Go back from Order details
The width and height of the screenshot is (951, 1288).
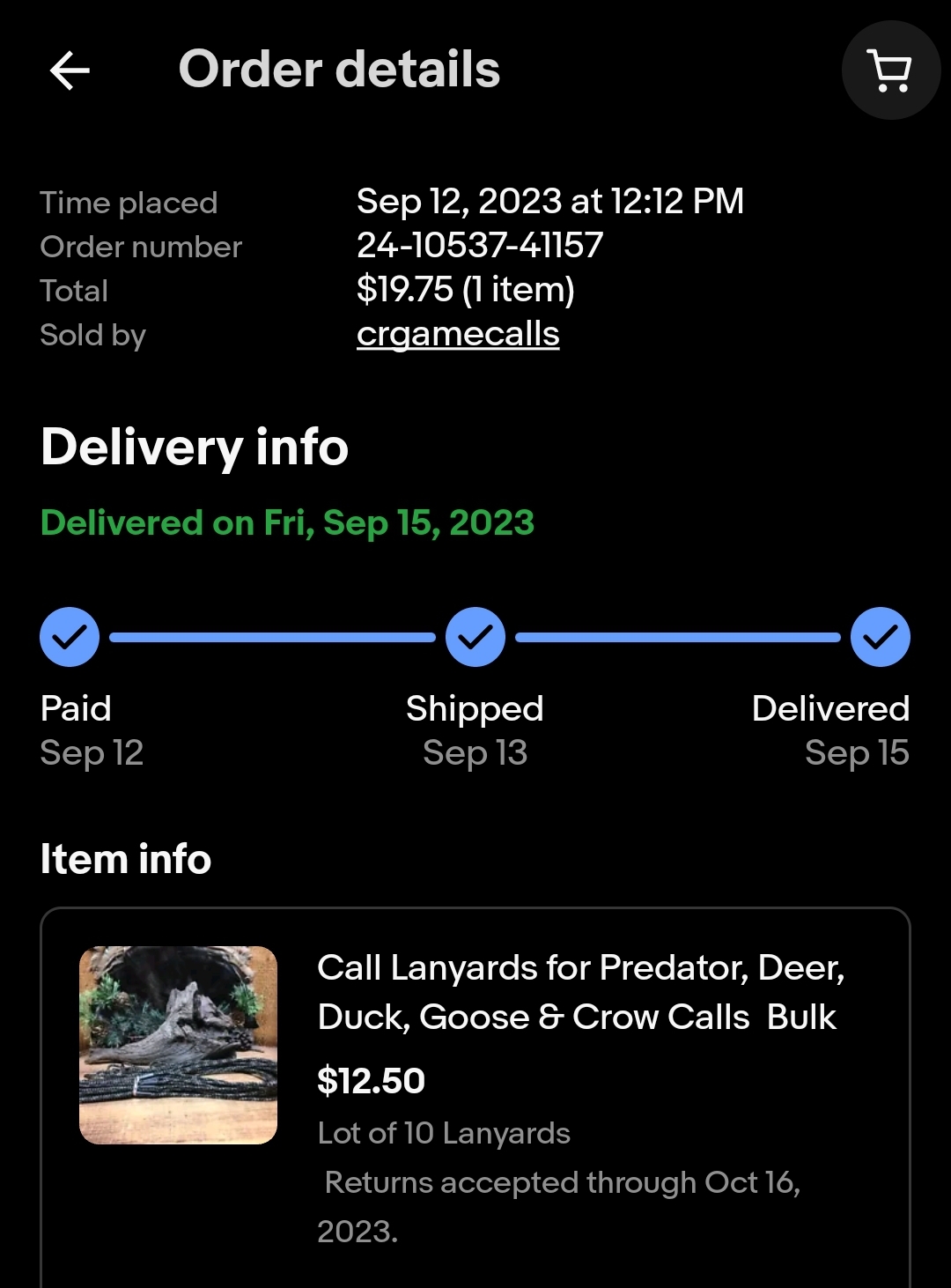click(70, 70)
